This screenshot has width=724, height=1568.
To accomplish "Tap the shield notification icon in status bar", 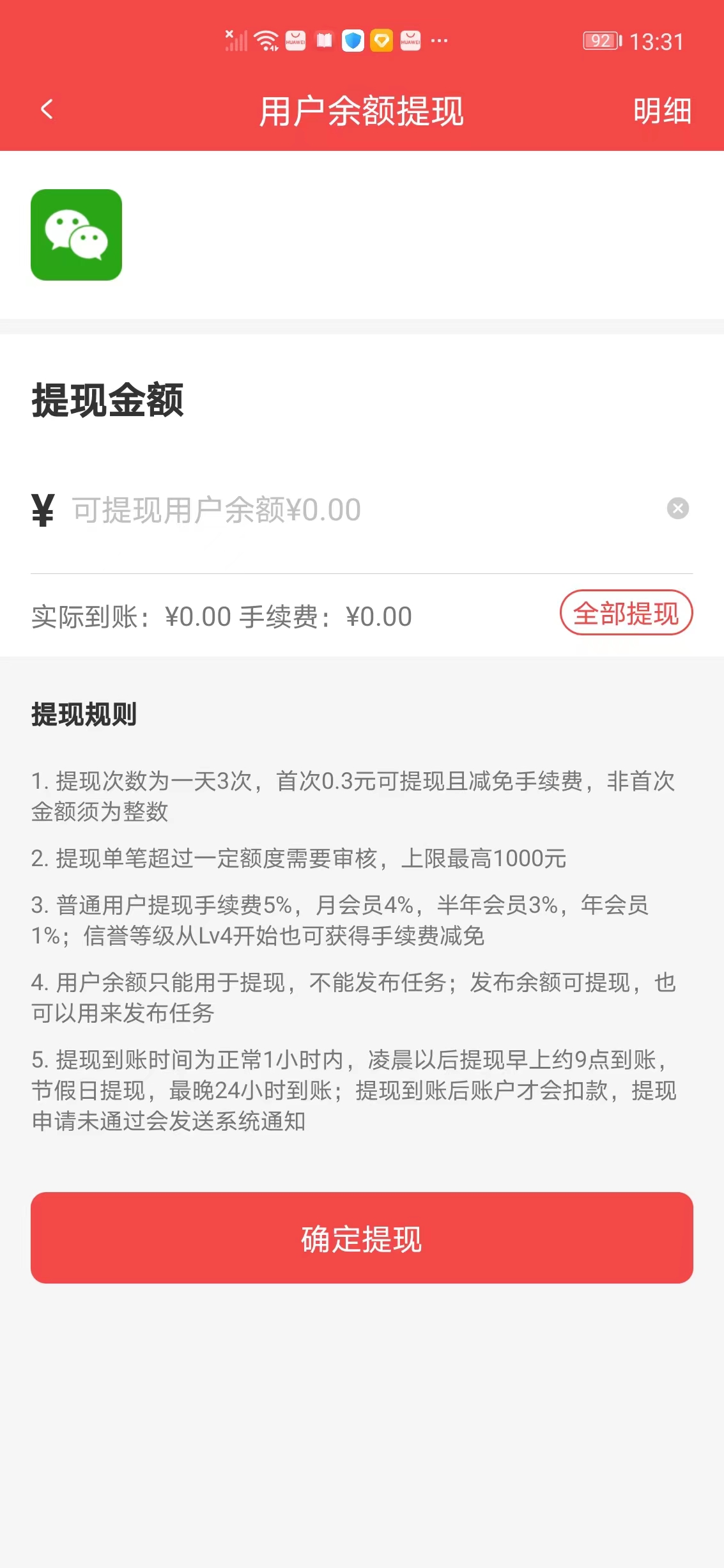I will [x=352, y=40].
